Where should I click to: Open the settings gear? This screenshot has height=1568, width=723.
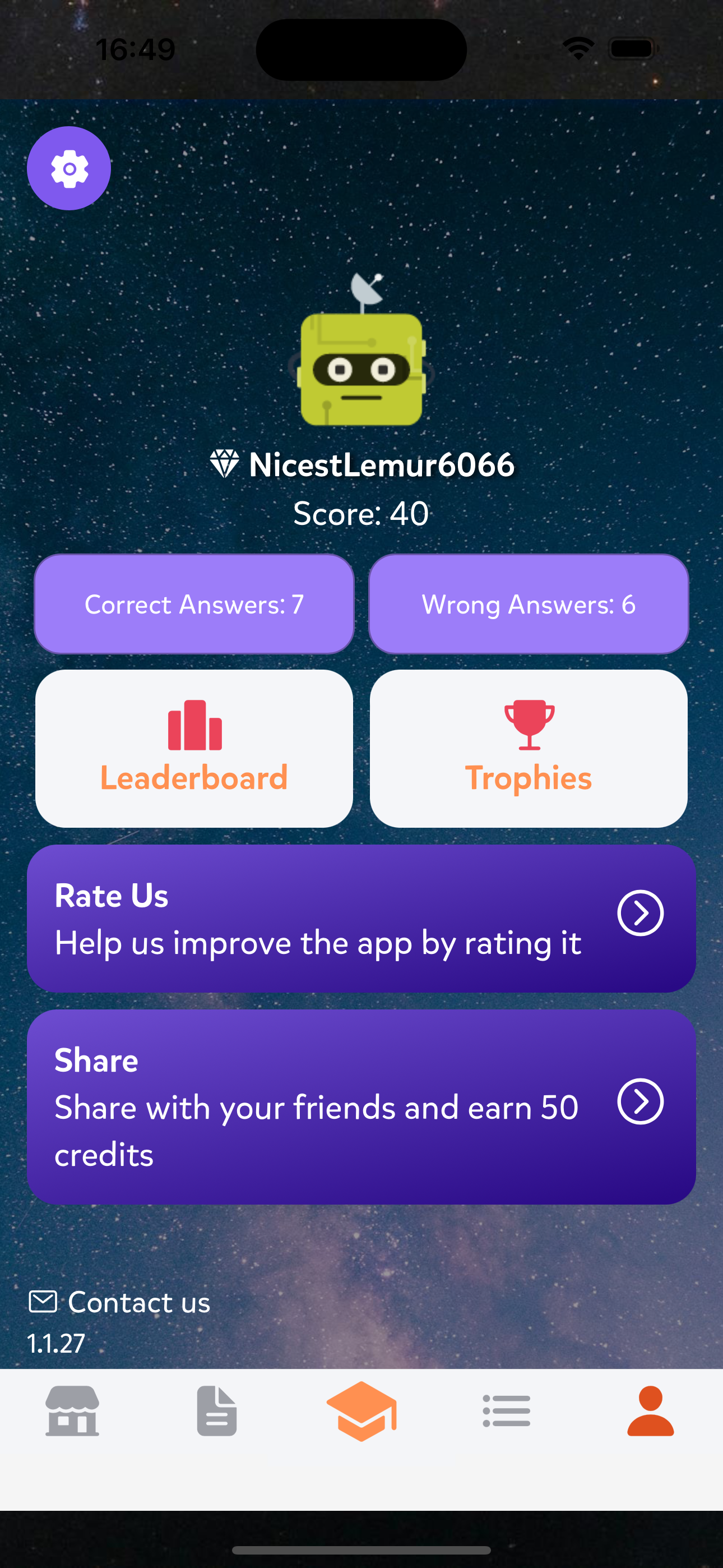click(x=69, y=168)
